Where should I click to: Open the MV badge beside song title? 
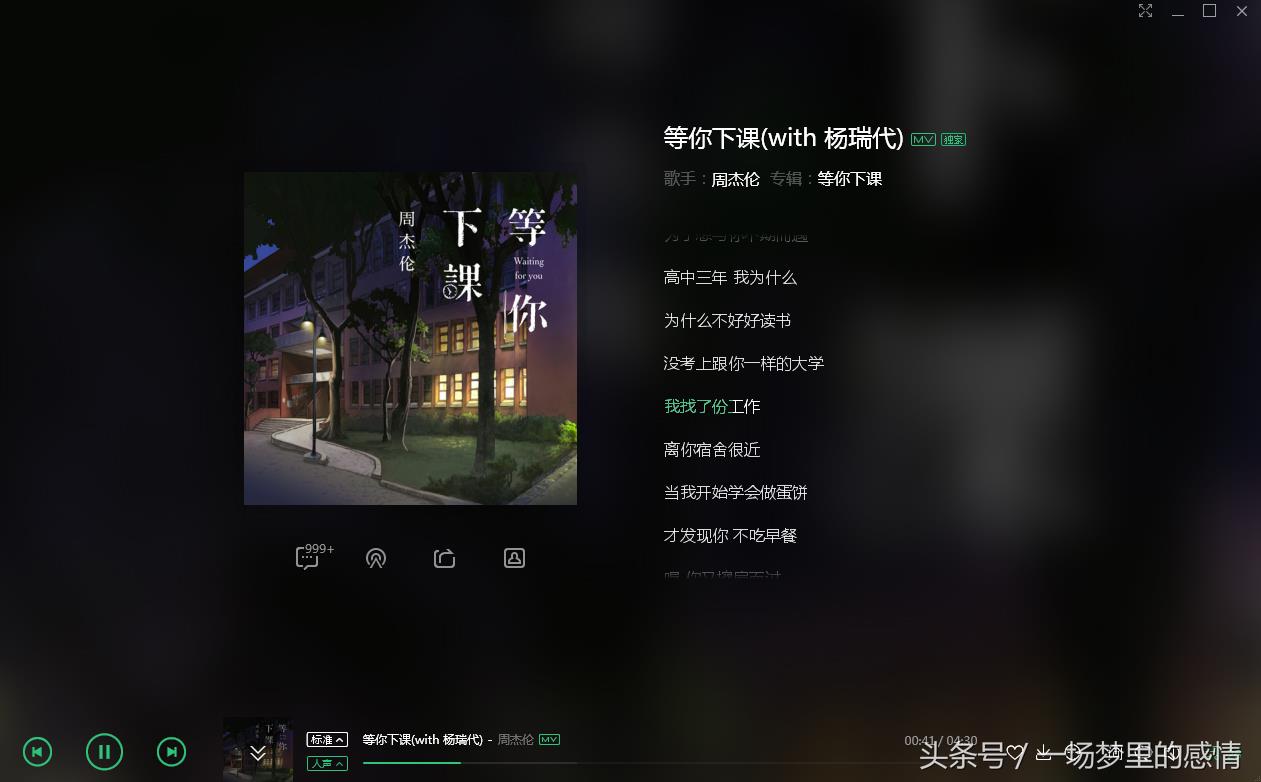pyautogui.click(x=923, y=140)
